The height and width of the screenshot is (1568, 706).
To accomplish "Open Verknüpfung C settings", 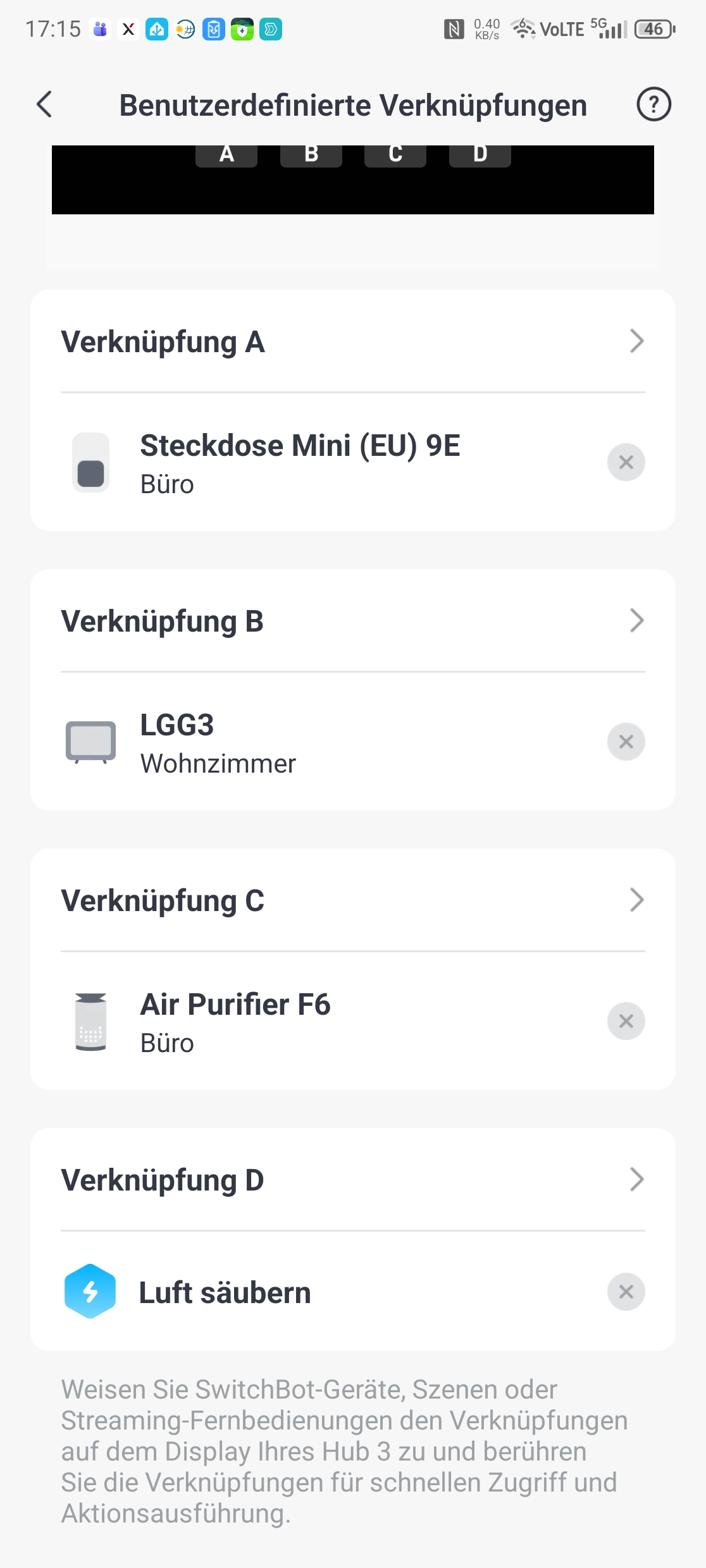I will pos(352,901).
